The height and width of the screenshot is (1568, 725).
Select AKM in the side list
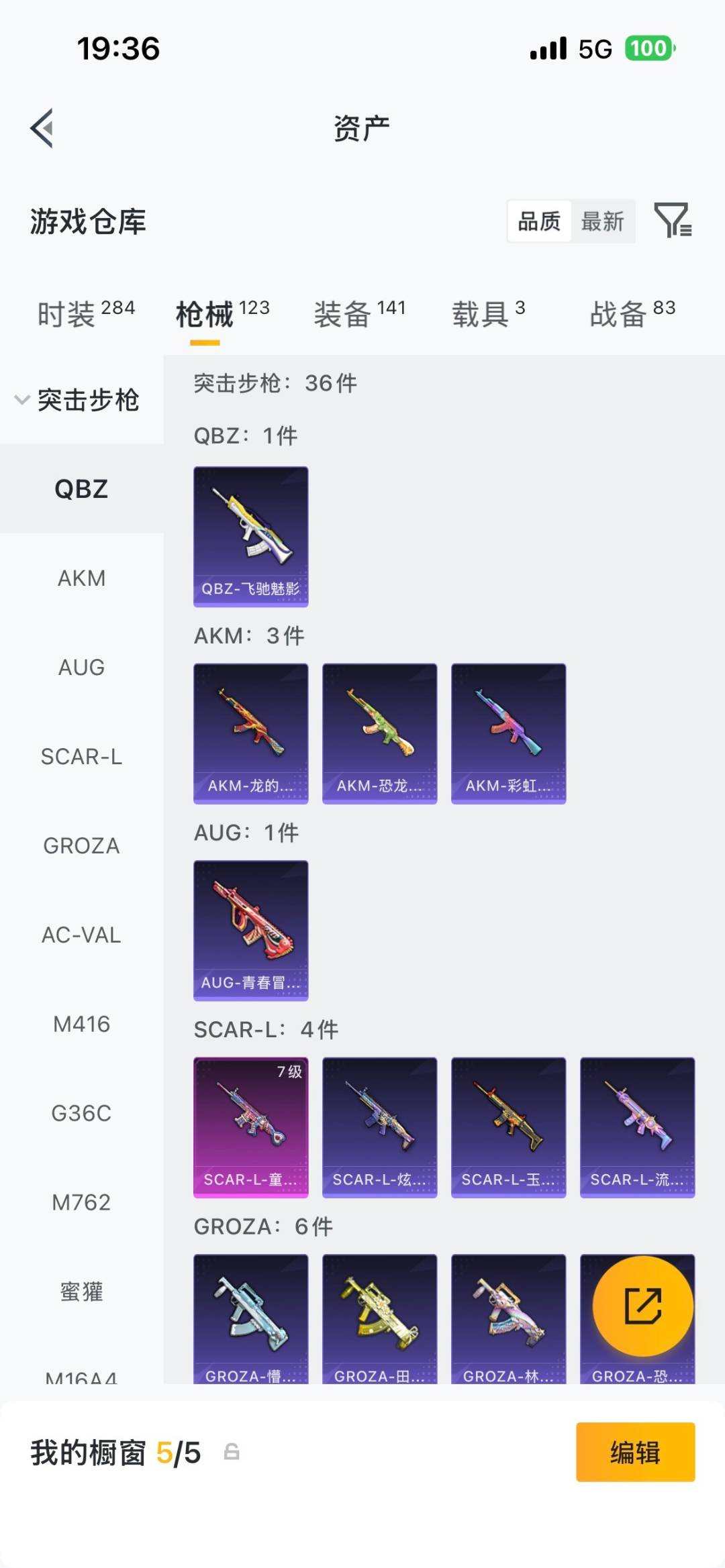[81, 578]
